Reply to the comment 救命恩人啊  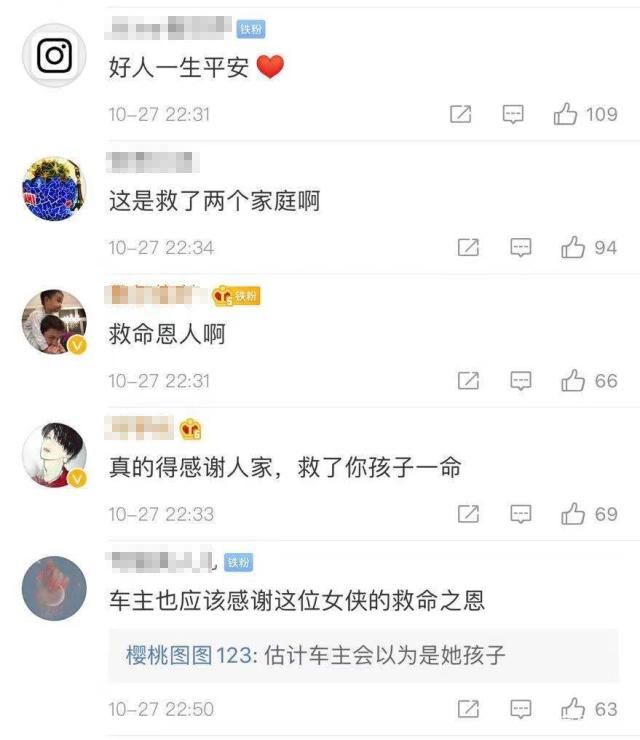click(x=521, y=380)
